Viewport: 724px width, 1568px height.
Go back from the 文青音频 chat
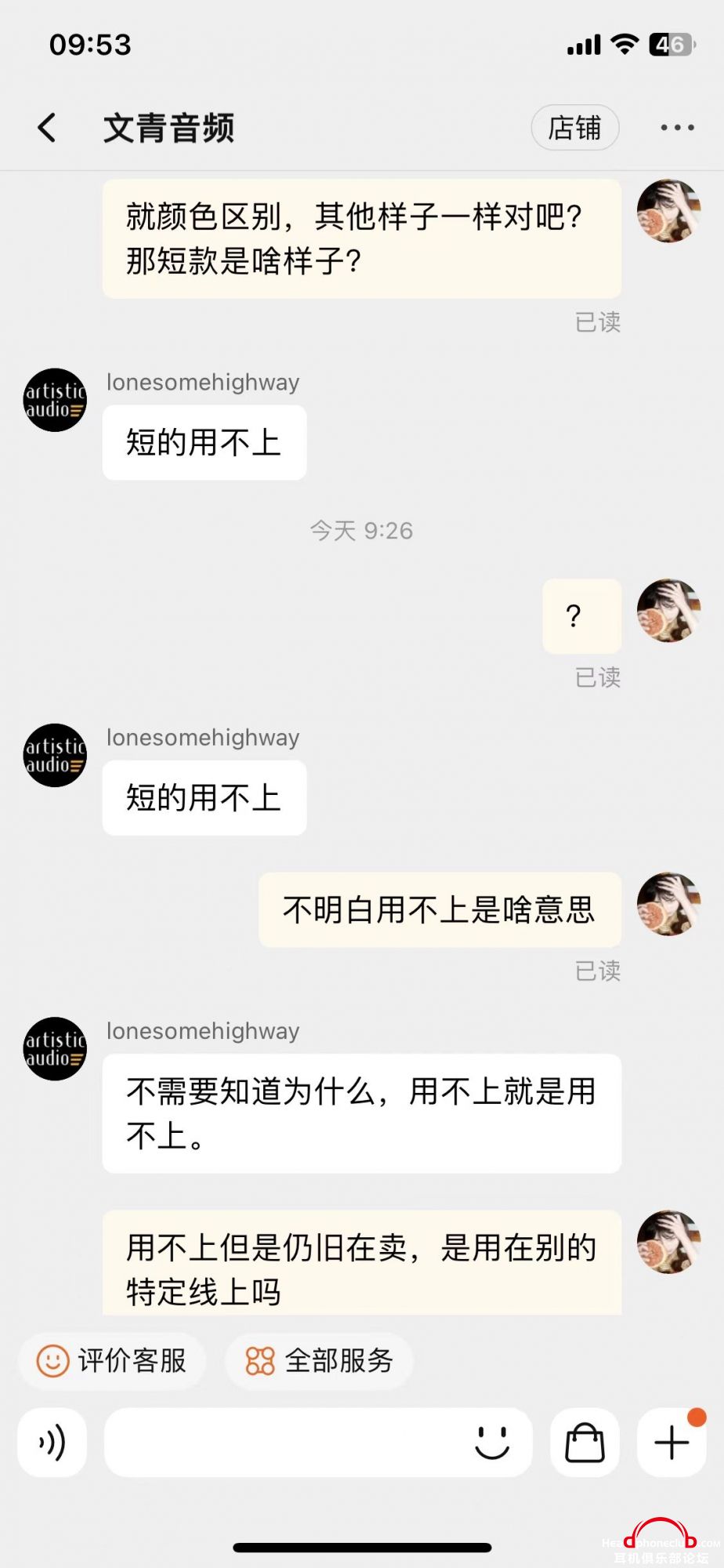pos(47,128)
